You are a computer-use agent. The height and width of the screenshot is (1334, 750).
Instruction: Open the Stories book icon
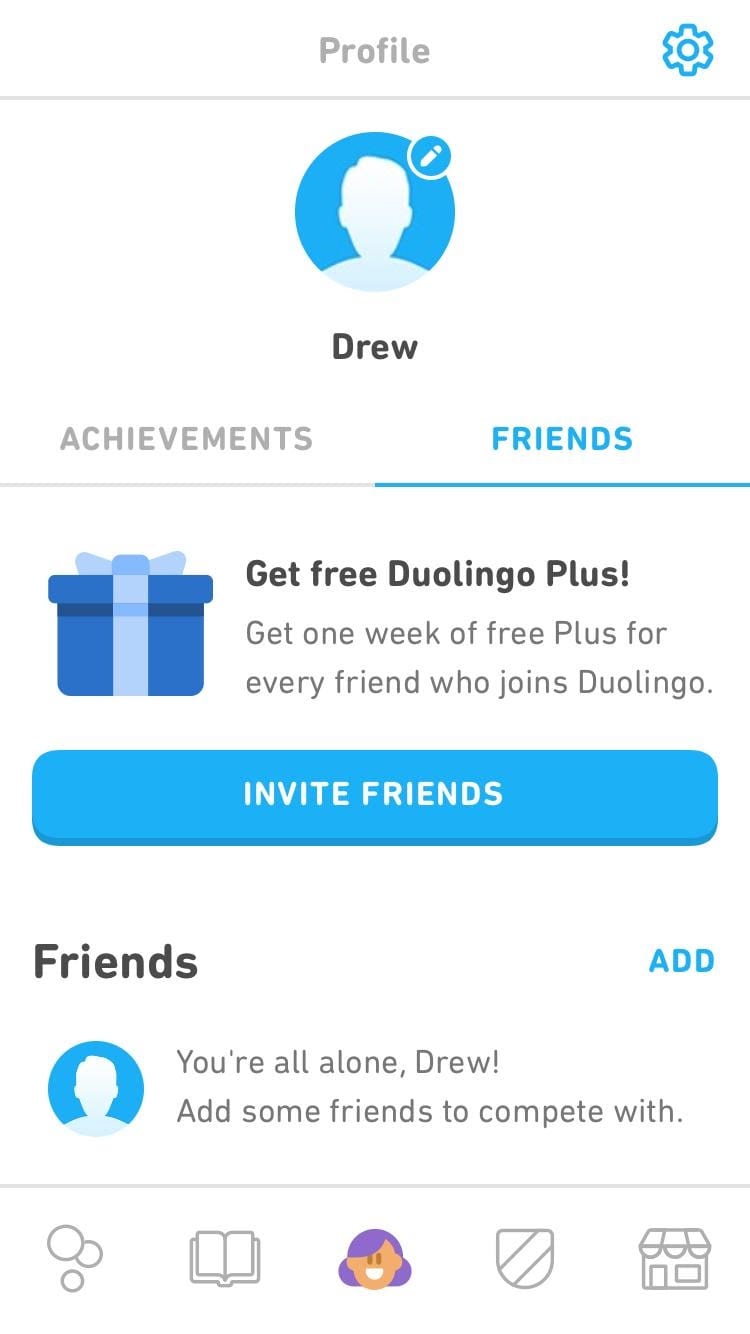225,1259
